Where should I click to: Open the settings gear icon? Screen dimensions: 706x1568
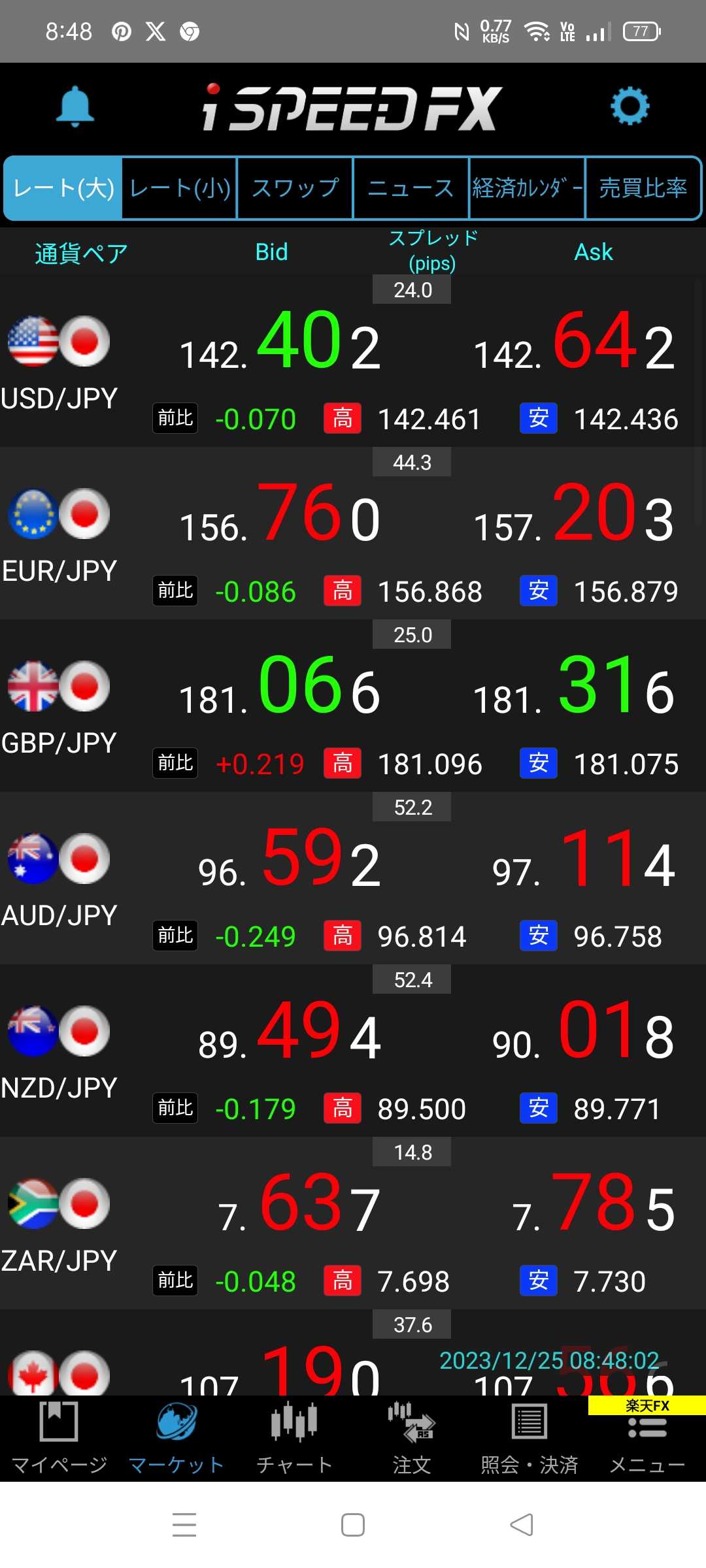[x=630, y=106]
